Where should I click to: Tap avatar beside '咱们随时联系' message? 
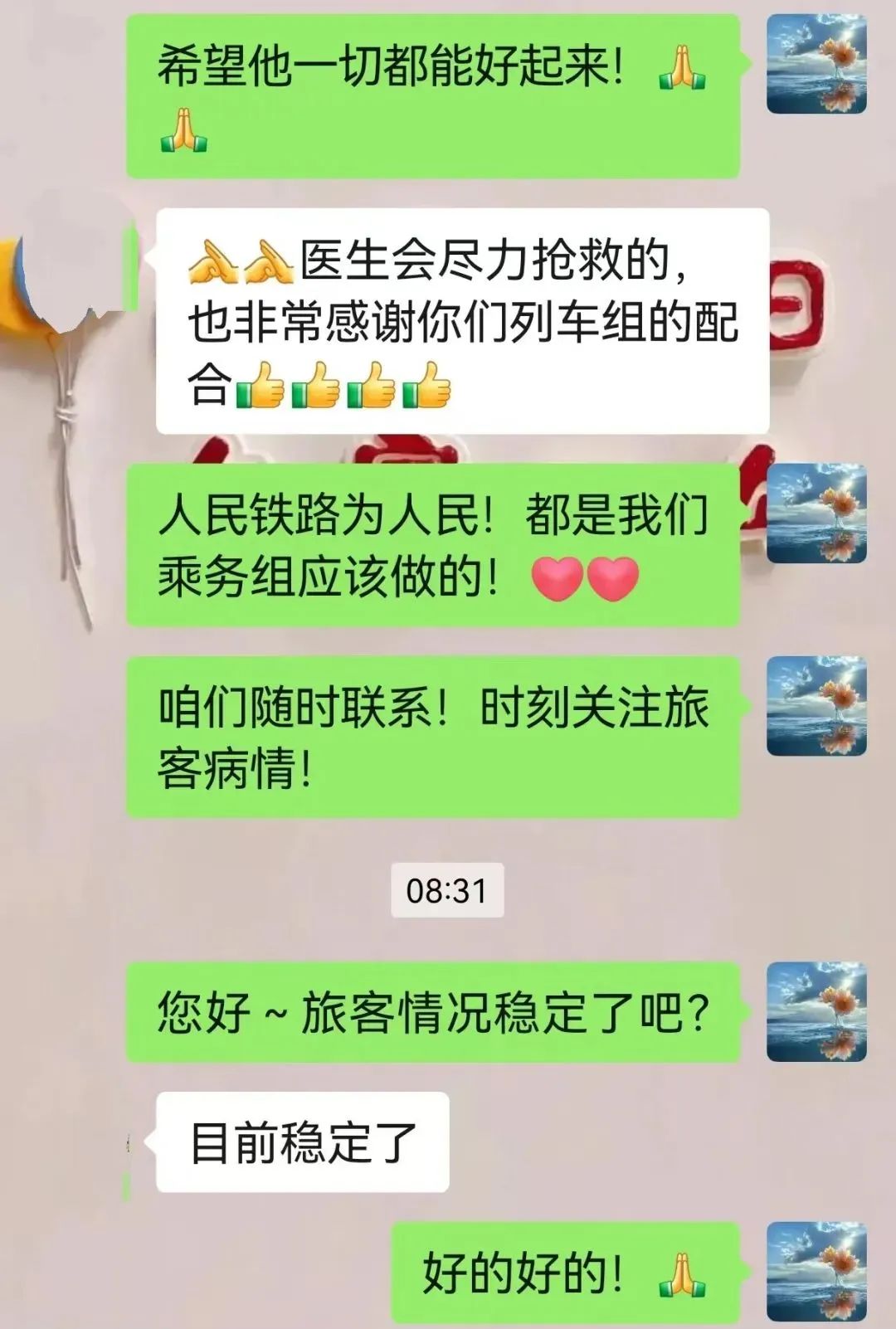(816, 706)
